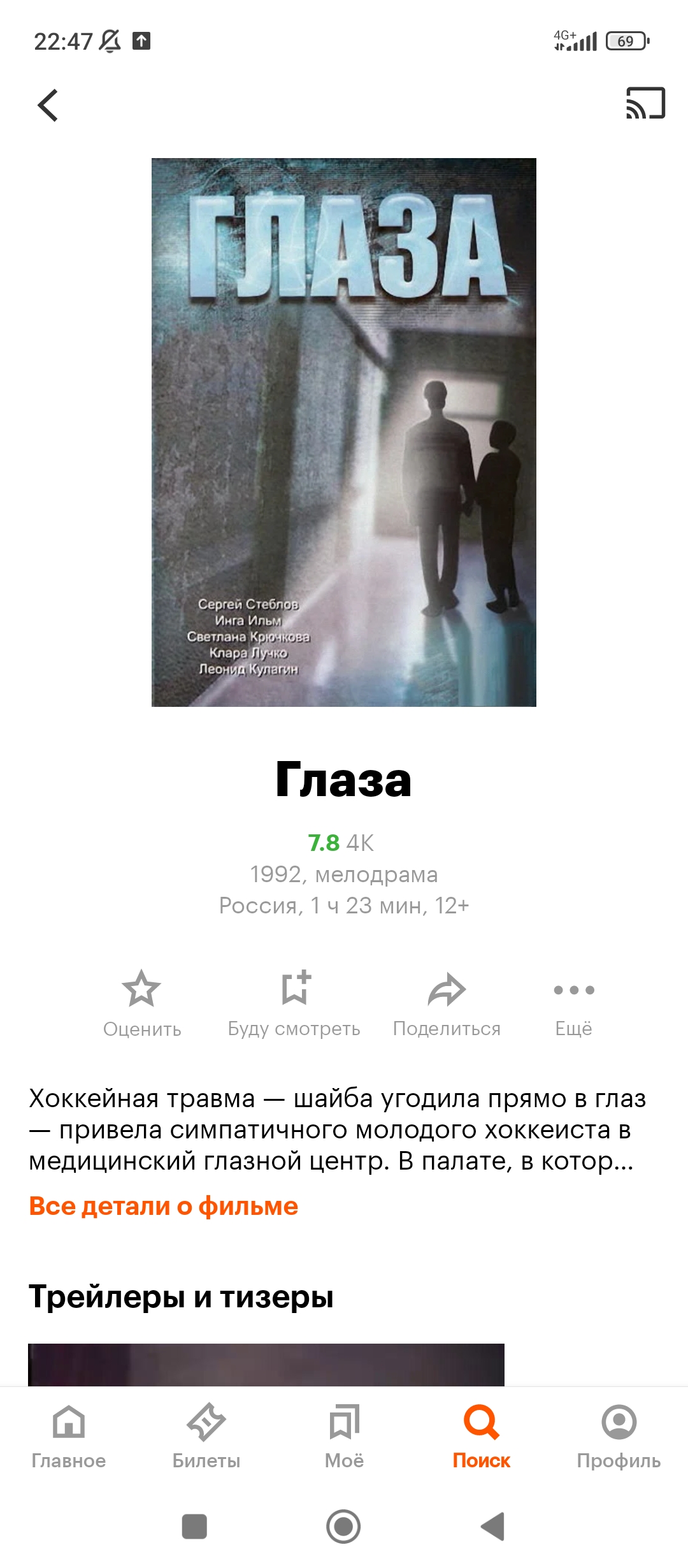Play the trailer thumbnail under Трейлеры и тизеры

pyautogui.click(x=266, y=1364)
